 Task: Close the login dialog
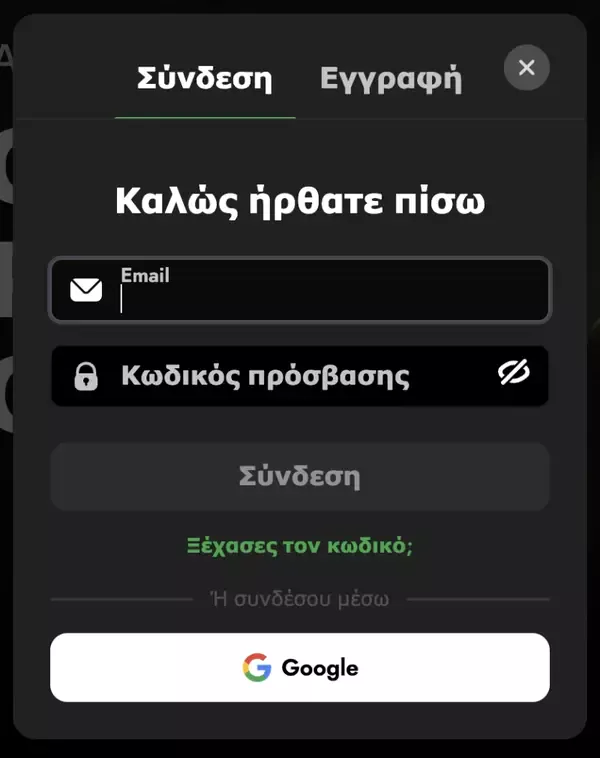[x=527, y=68]
